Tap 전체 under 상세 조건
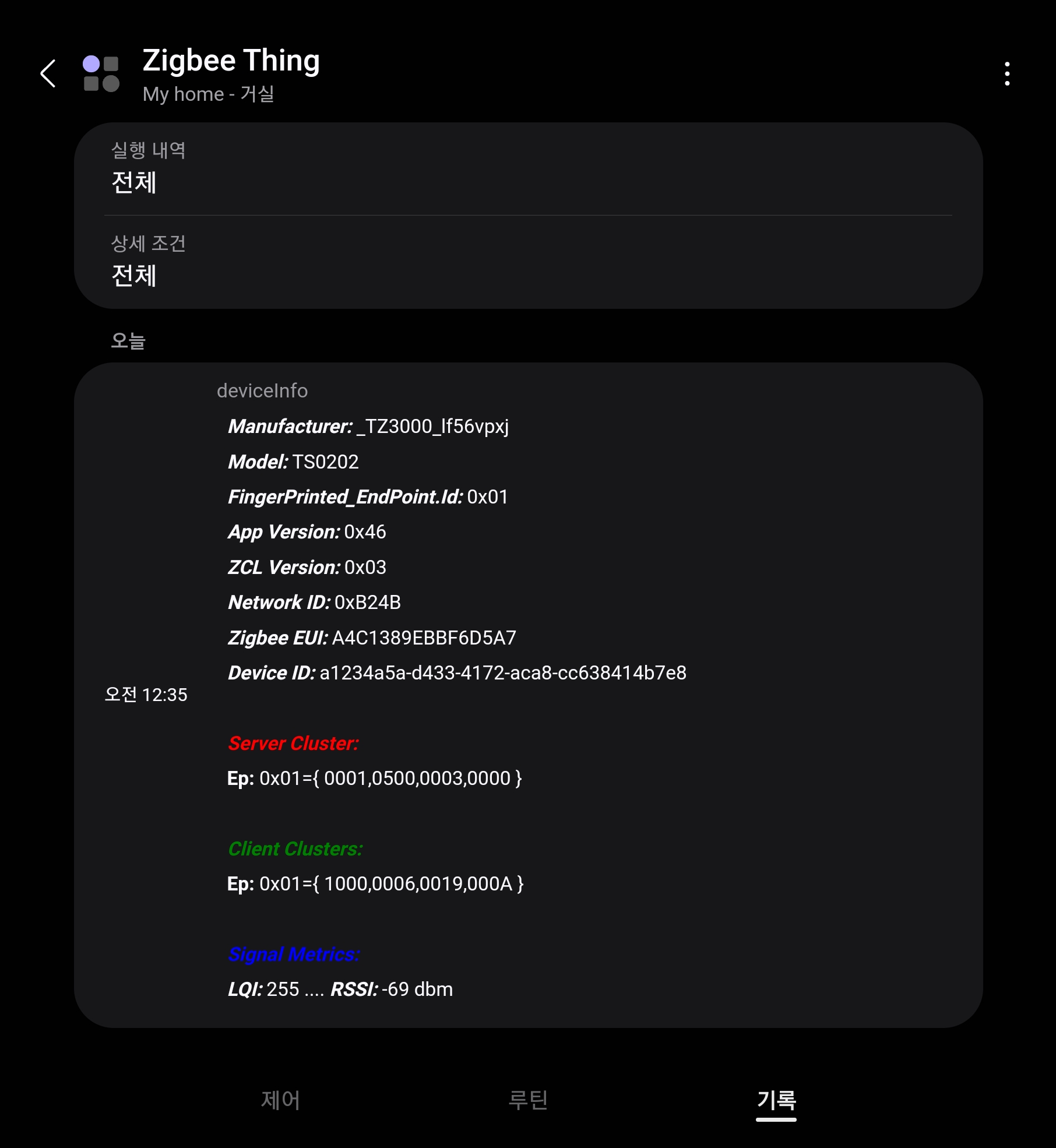The width and height of the screenshot is (1056, 1148). (134, 277)
